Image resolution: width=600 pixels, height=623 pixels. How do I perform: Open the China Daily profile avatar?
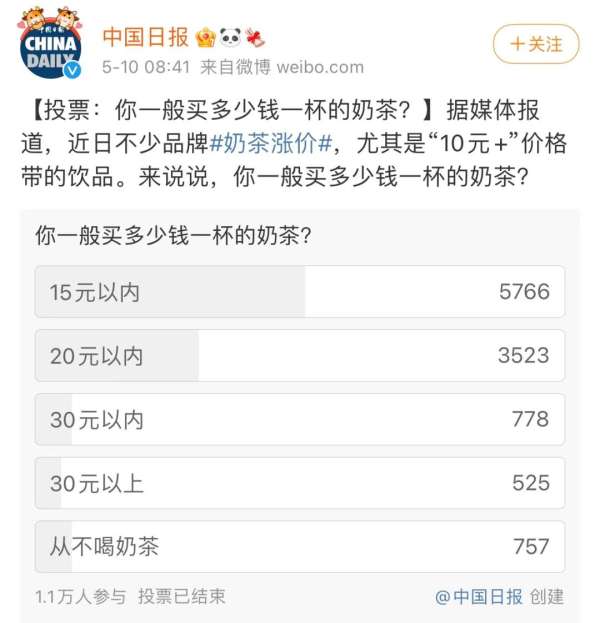51,46
